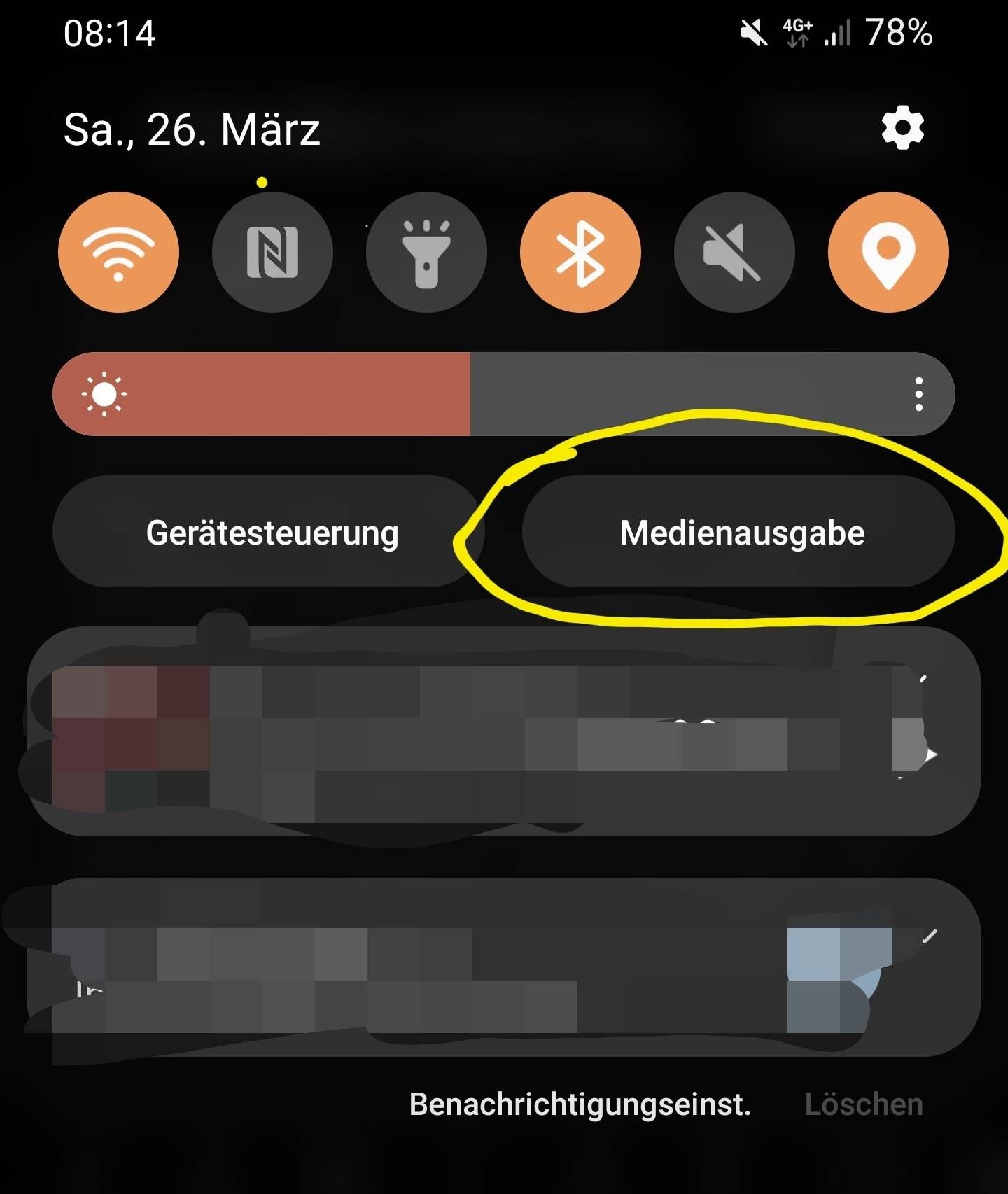Clear notifications with Löschen
Viewport: 1008px width, 1194px height.
click(864, 1104)
